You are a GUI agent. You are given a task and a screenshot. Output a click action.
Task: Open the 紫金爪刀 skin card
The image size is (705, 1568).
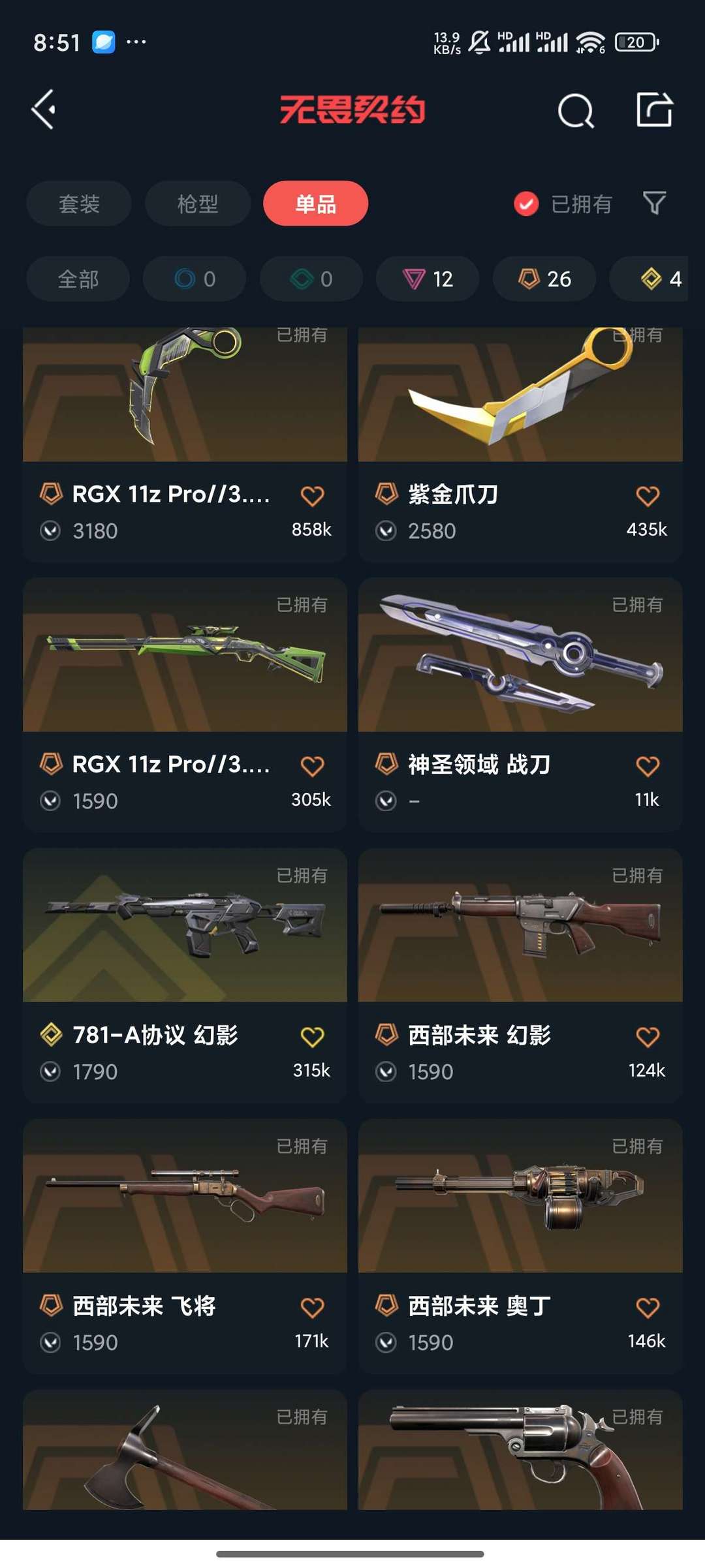520,444
